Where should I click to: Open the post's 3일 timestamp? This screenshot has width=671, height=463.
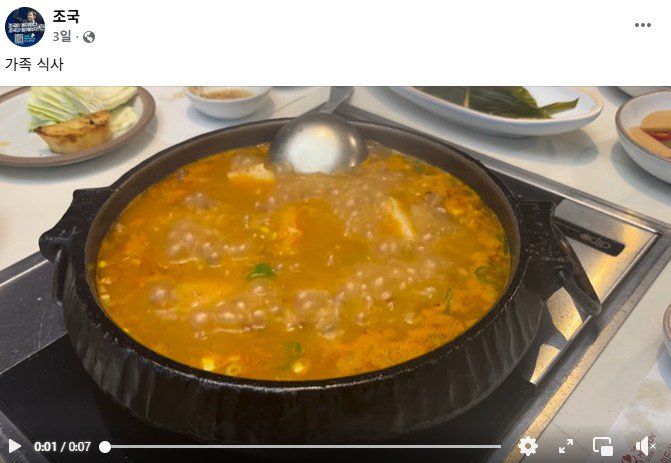point(65,37)
